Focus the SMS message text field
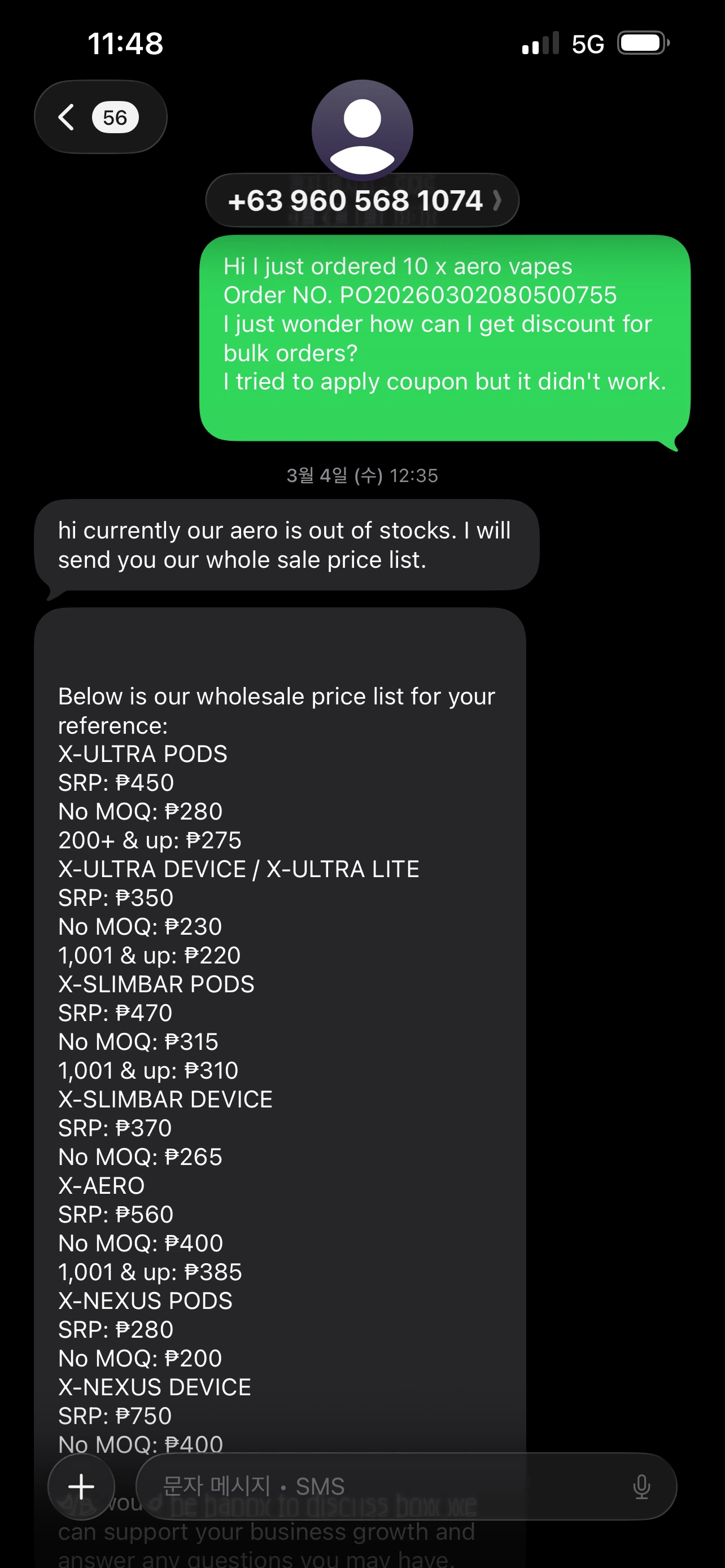This screenshot has height=1568, width=725. click(x=377, y=1486)
